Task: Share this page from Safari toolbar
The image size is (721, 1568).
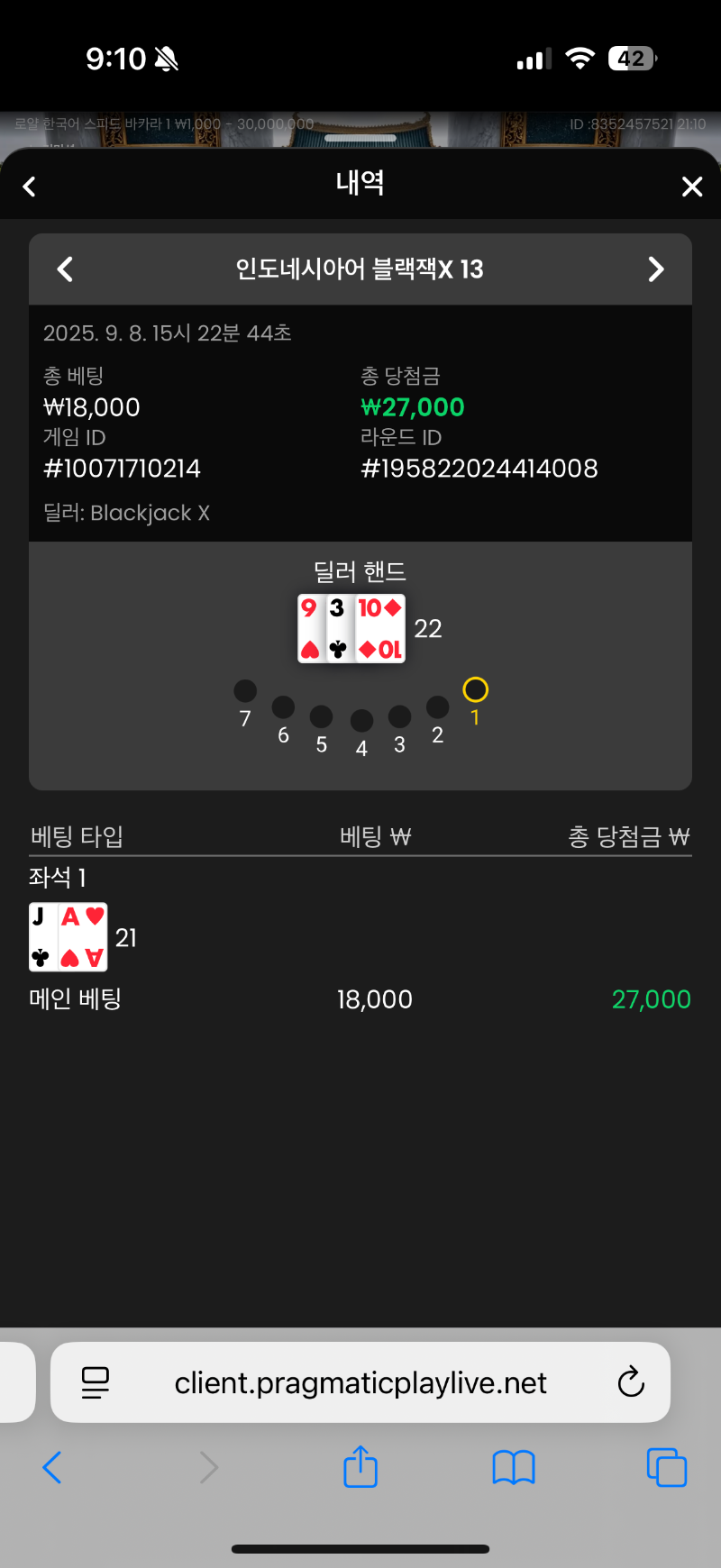Action: [360, 1466]
